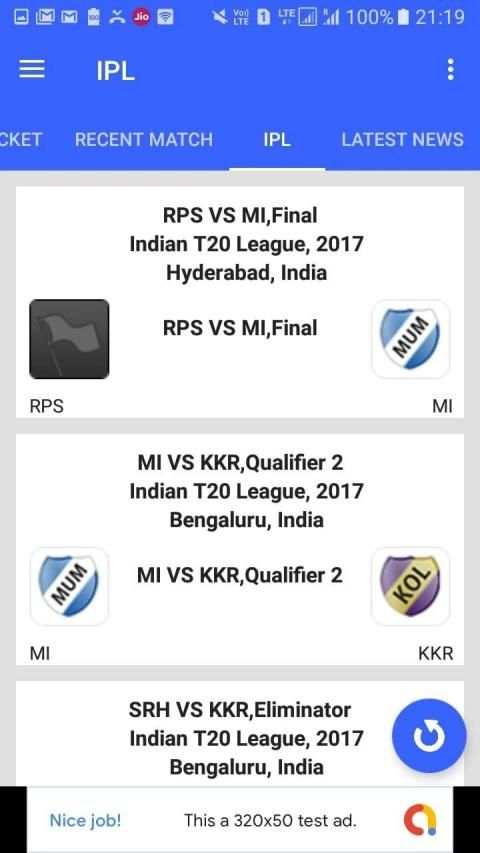This screenshot has height=853, width=480.
Task: Open the 320x50 test ad banner
Action: coord(240,820)
